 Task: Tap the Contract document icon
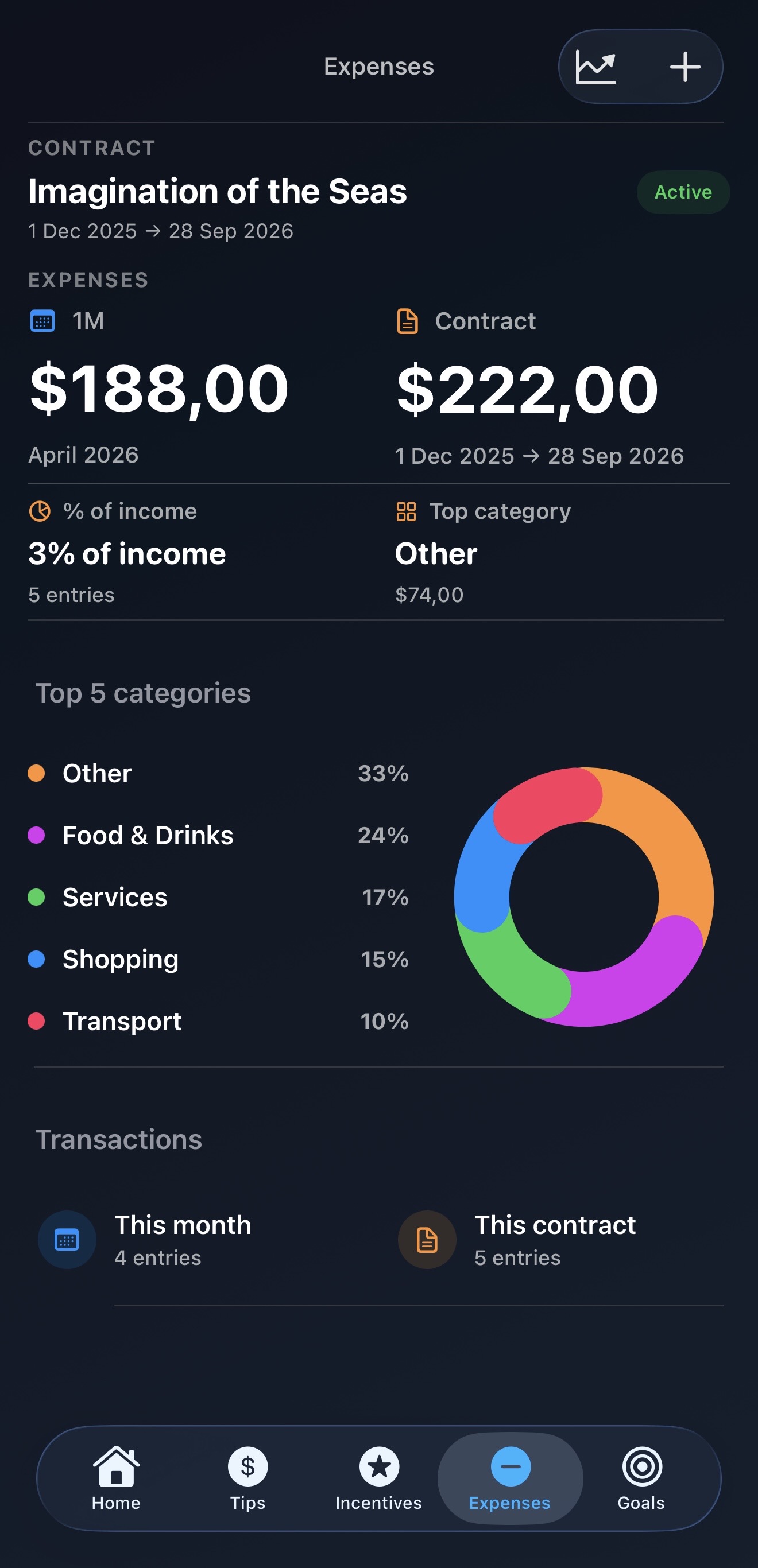click(408, 321)
